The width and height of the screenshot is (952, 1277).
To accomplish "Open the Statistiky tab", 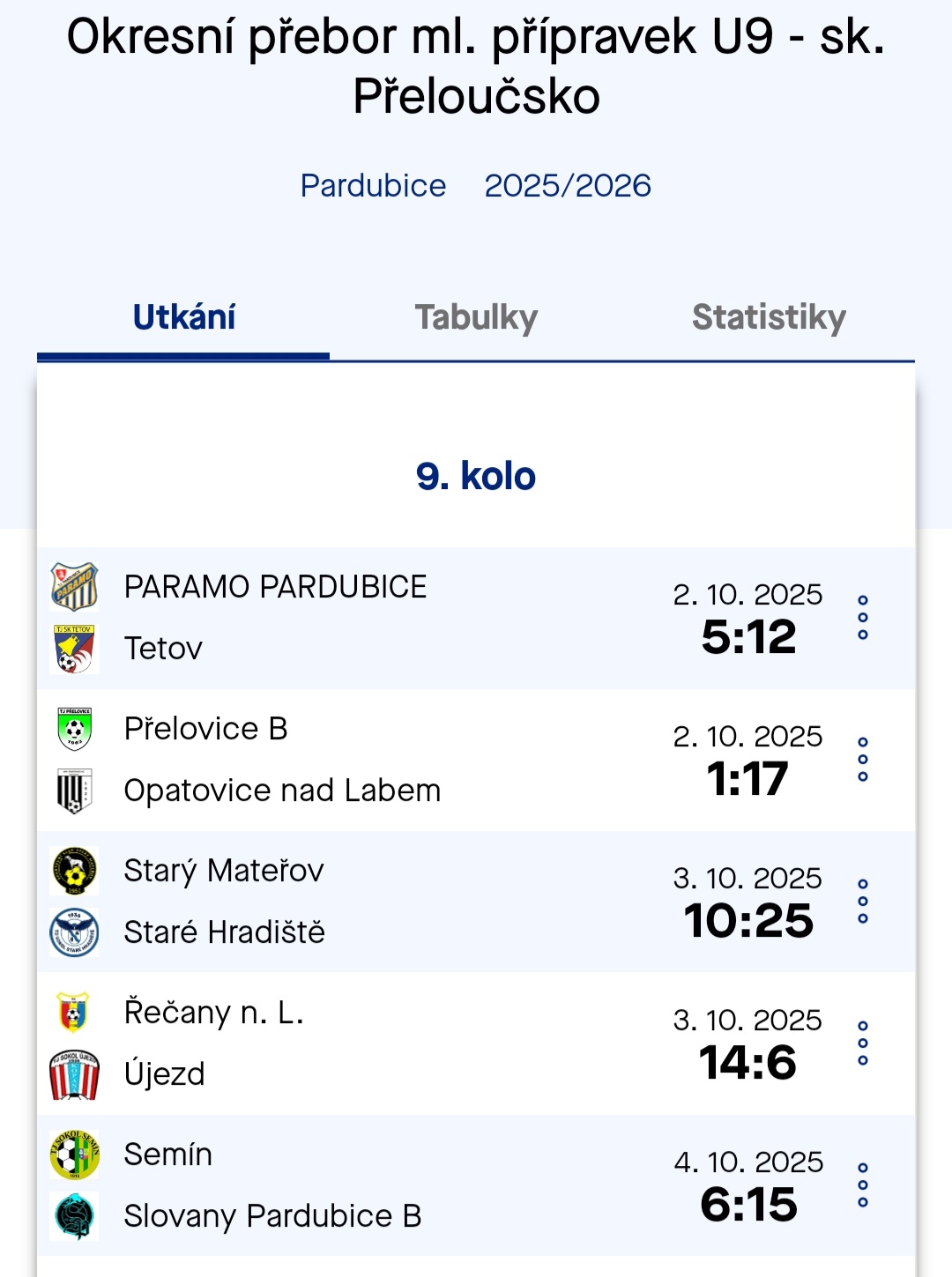I will (x=769, y=318).
